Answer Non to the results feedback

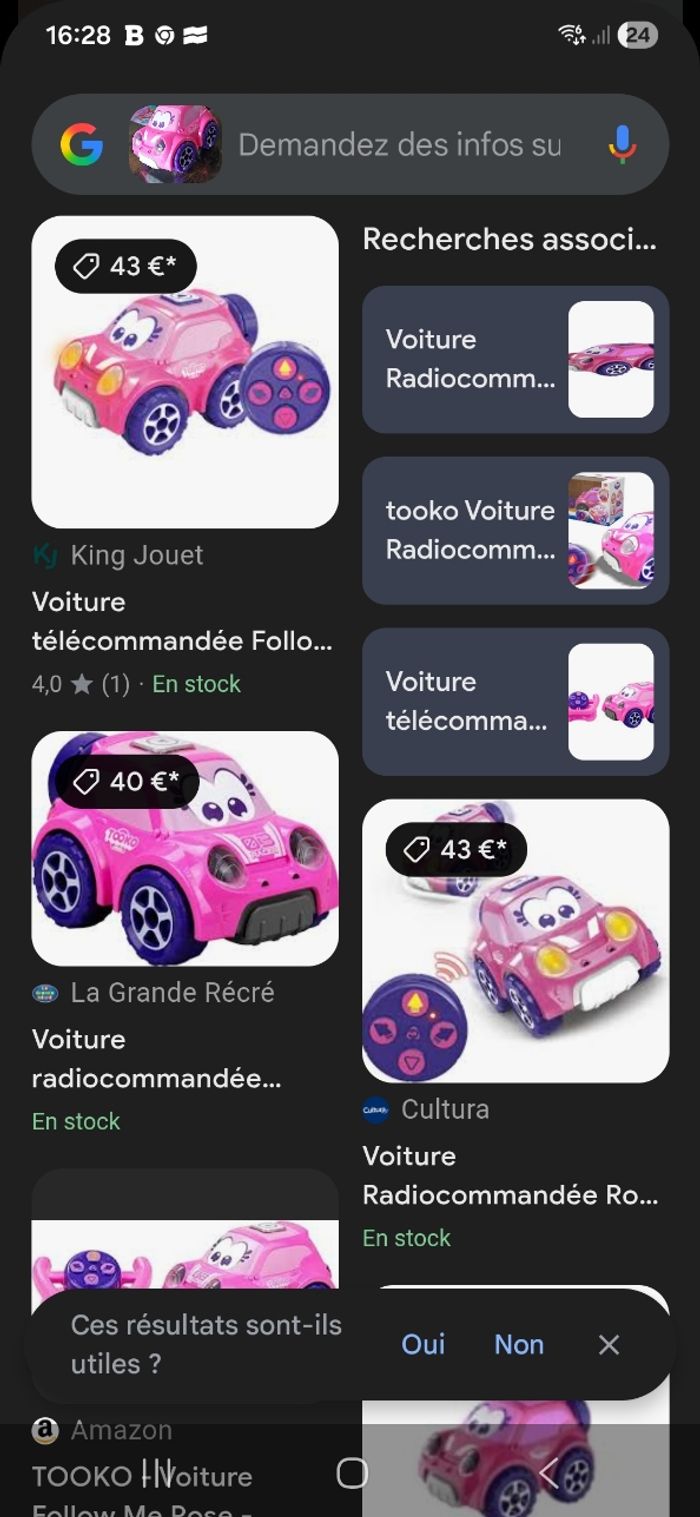click(519, 1344)
